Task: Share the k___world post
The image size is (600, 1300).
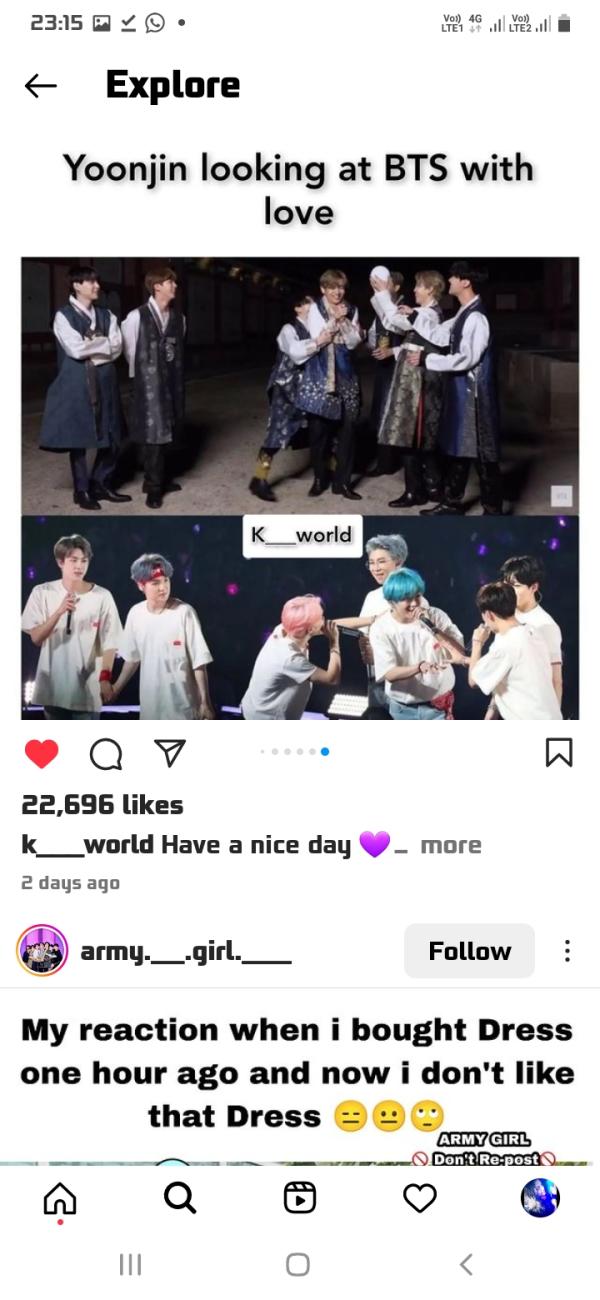Action: [168, 754]
